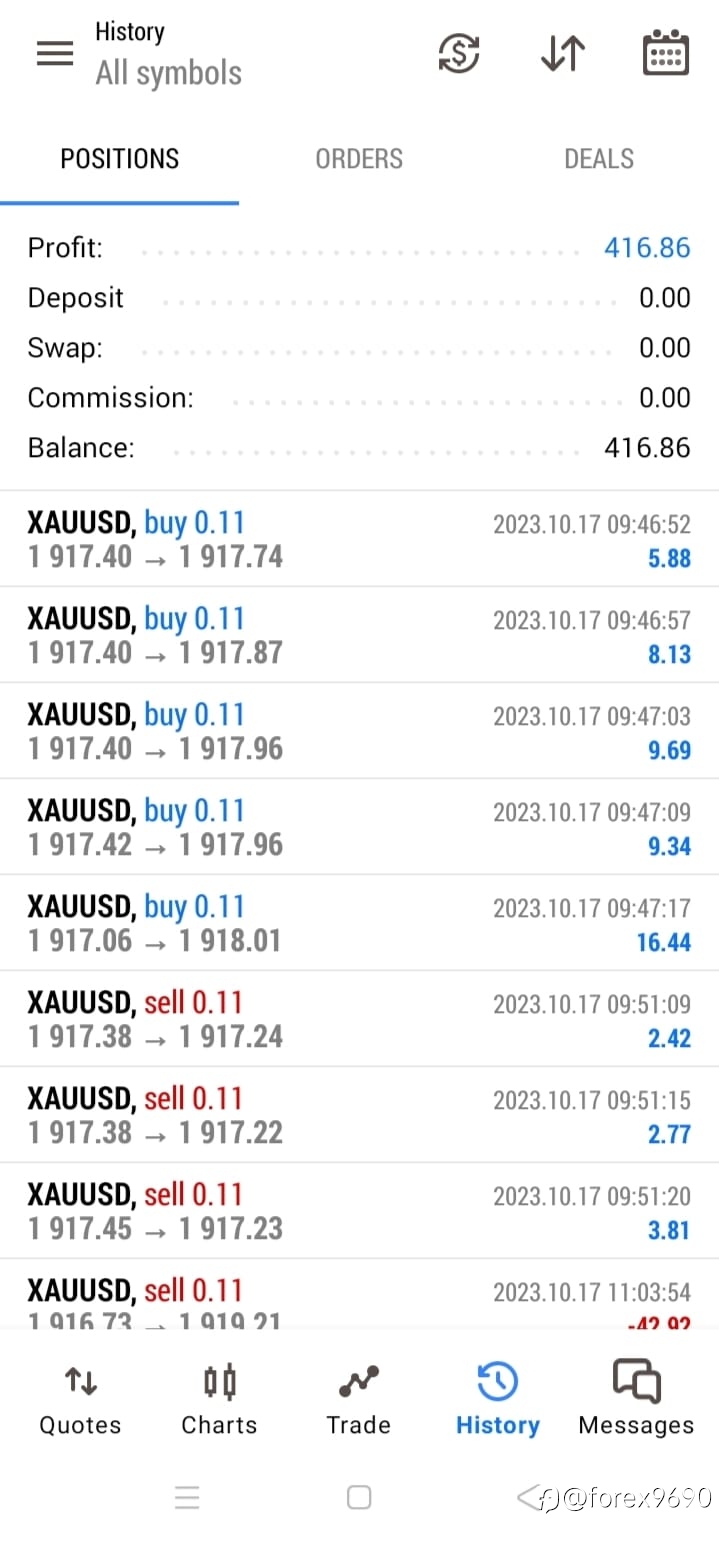Open the calendar date range picker
This screenshot has width=719, height=1541.
tap(665, 53)
